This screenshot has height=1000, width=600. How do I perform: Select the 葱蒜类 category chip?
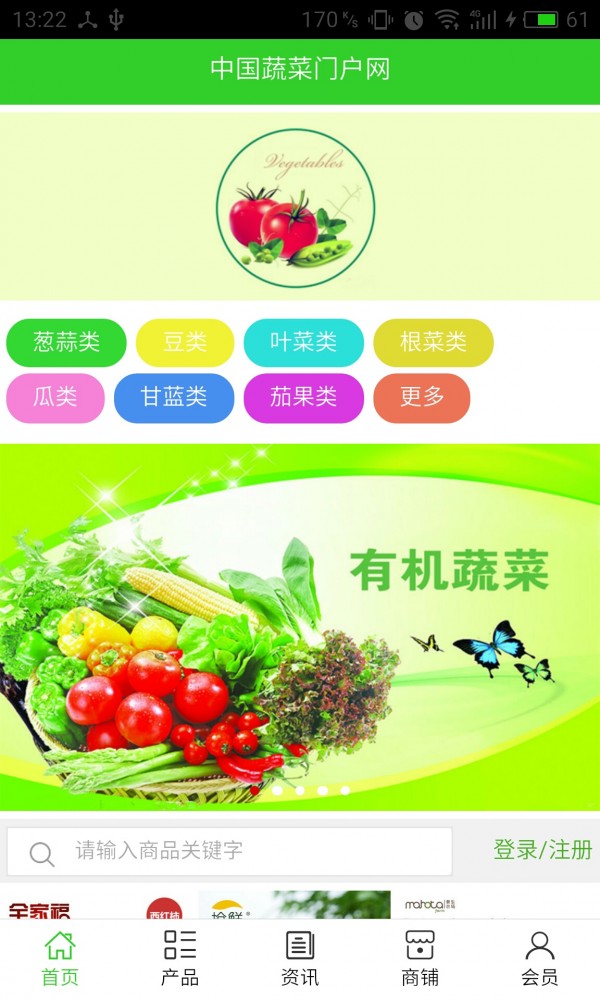tap(66, 343)
